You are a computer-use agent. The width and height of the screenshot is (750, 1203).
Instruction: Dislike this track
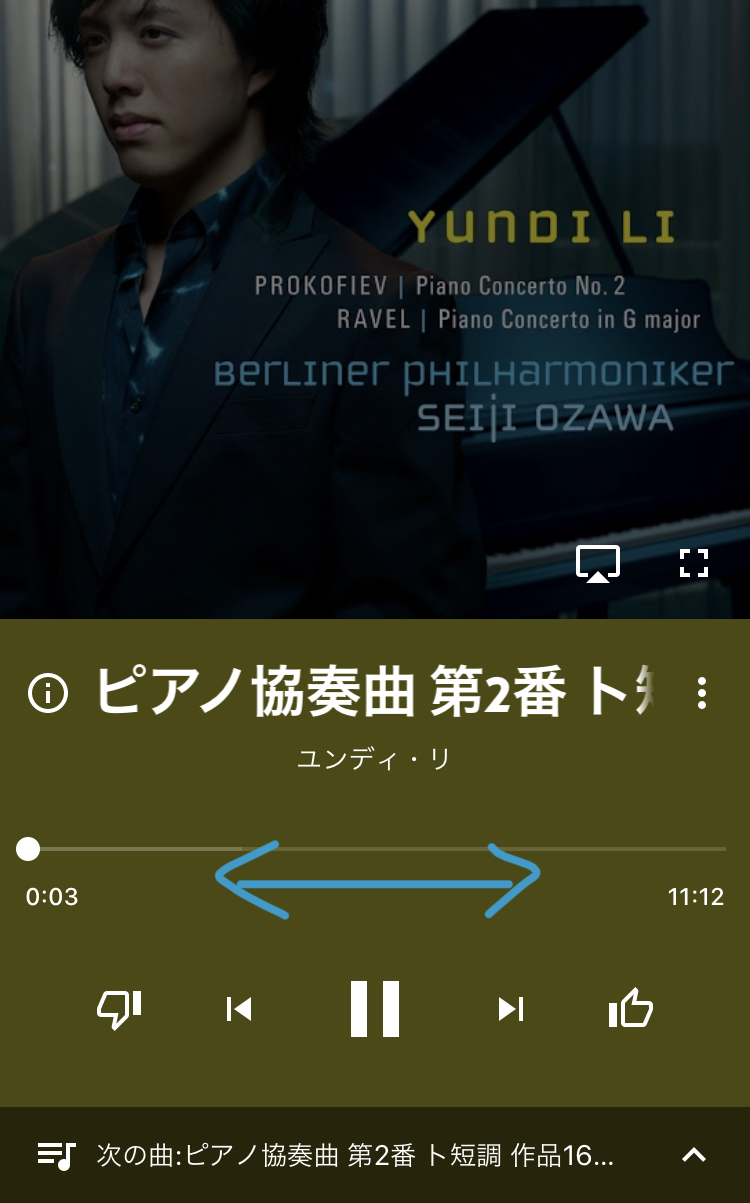pyautogui.click(x=119, y=1009)
